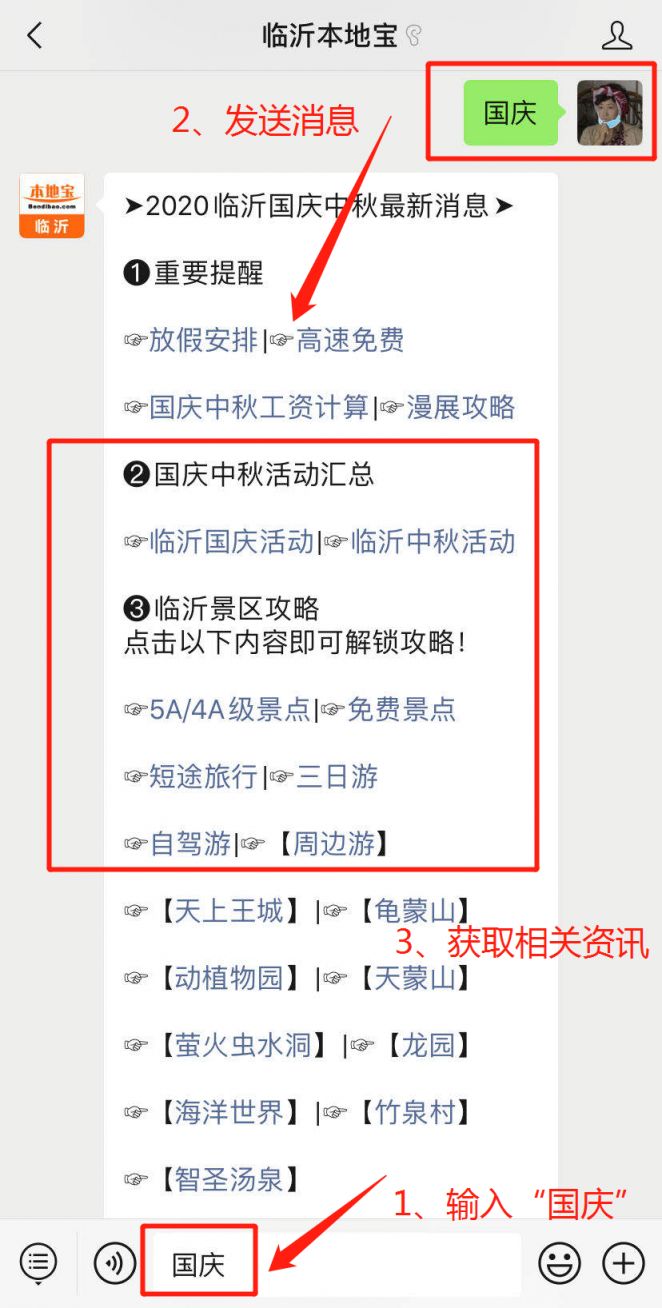This screenshot has height=1308, width=662.
Task: Open the 【智圣汤泉】 link
Action: (x=229, y=1180)
